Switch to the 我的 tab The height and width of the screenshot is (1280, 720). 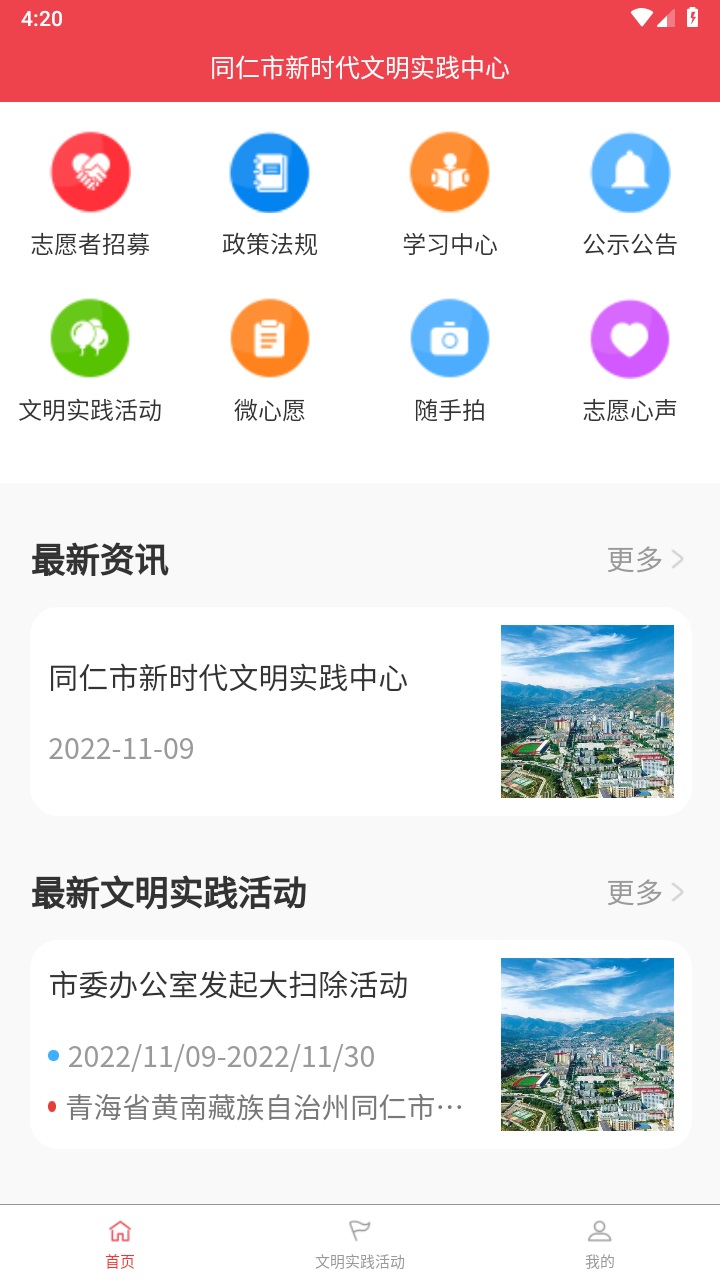coord(600,1243)
